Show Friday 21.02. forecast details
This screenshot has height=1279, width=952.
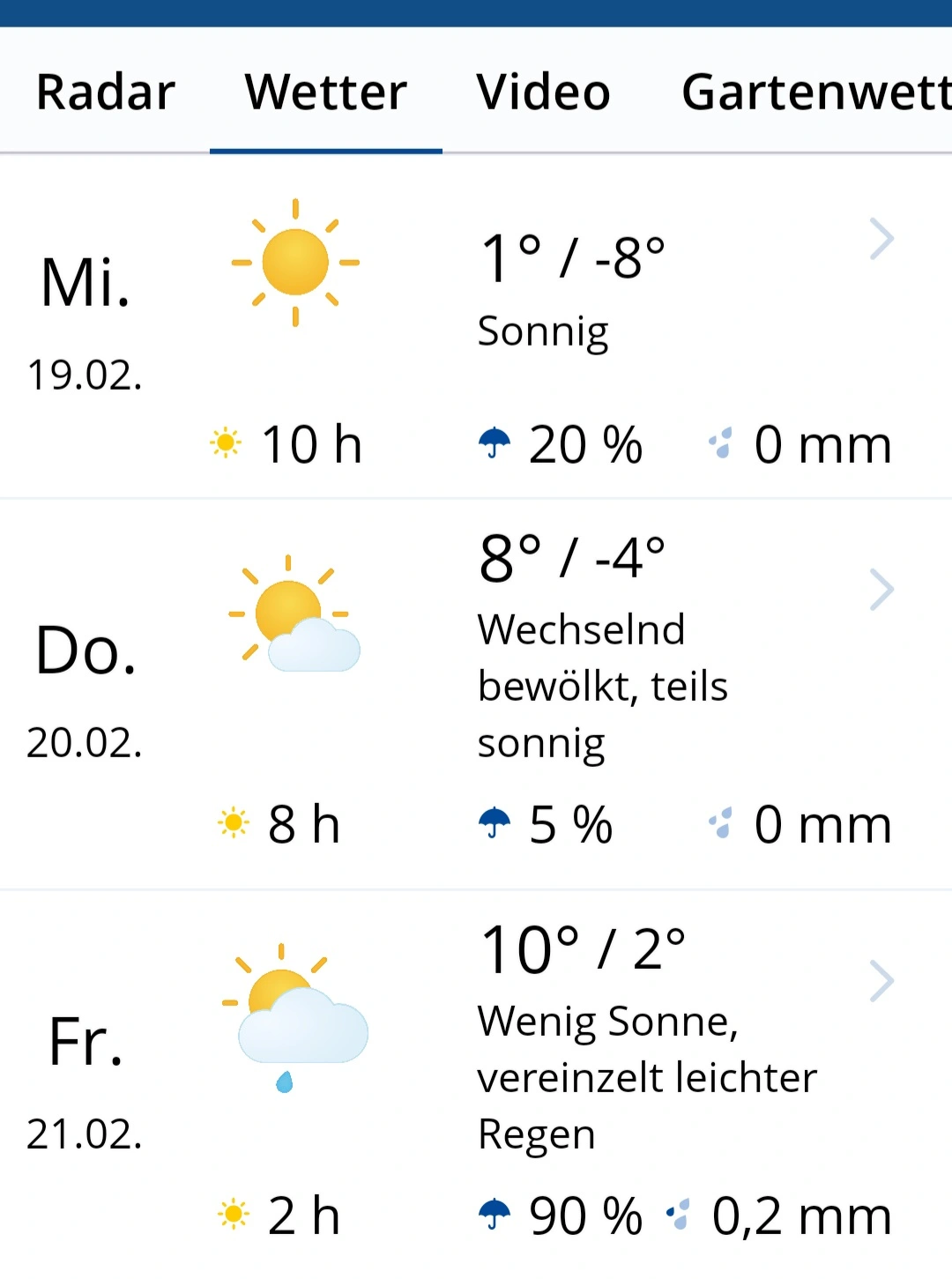point(881,981)
